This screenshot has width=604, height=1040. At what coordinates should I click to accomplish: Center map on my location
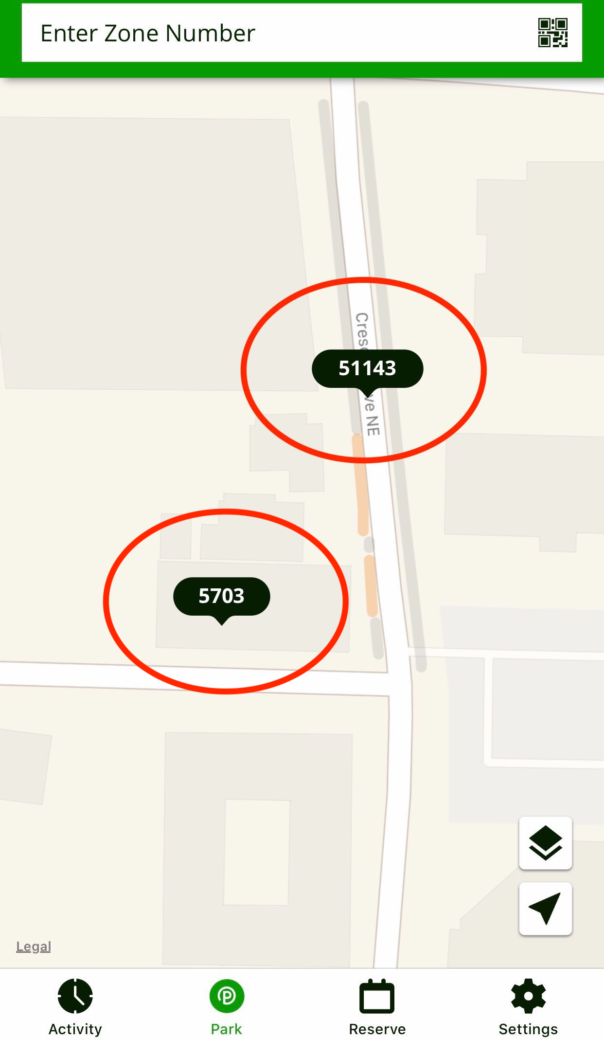[545, 909]
